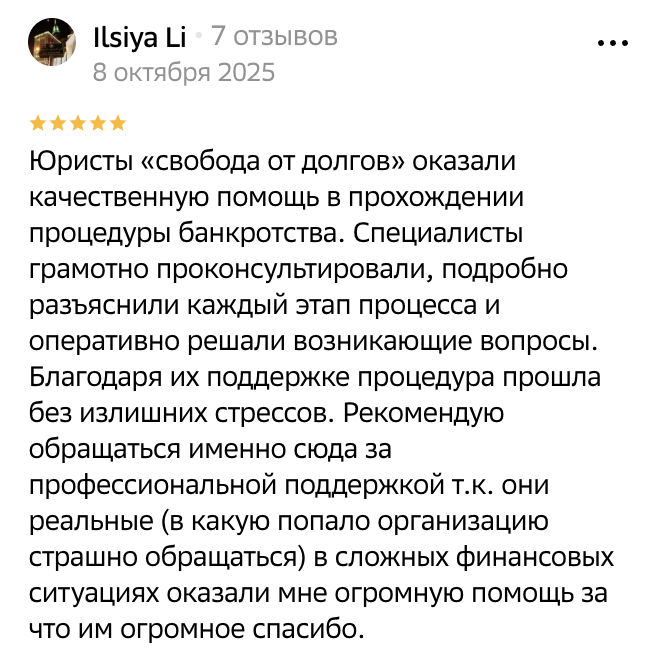The height and width of the screenshot is (664, 660).
Task: Tap the reviewer name Ilsiya Li
Action: pos(138,37)
